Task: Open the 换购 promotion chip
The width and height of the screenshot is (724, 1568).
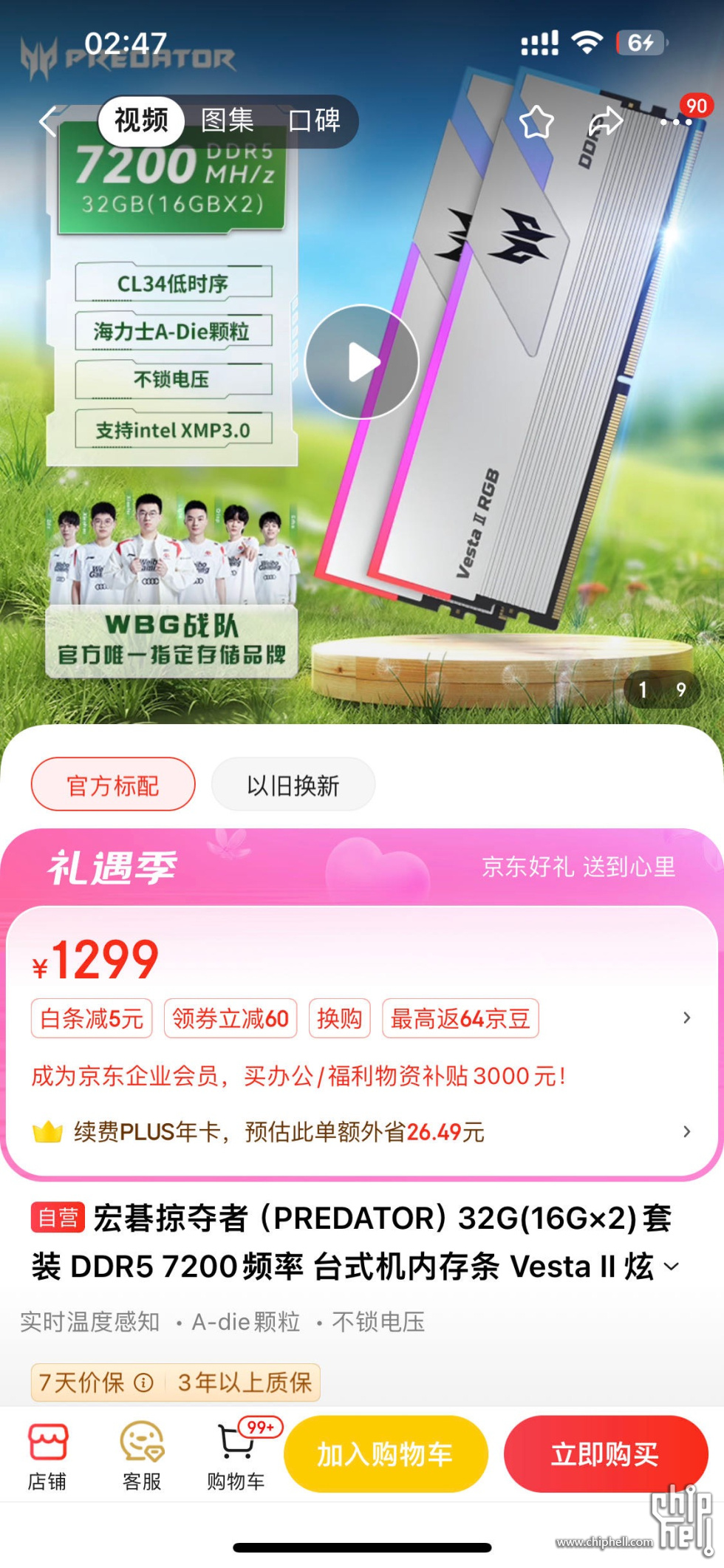Action: (x=339, y=1019)
